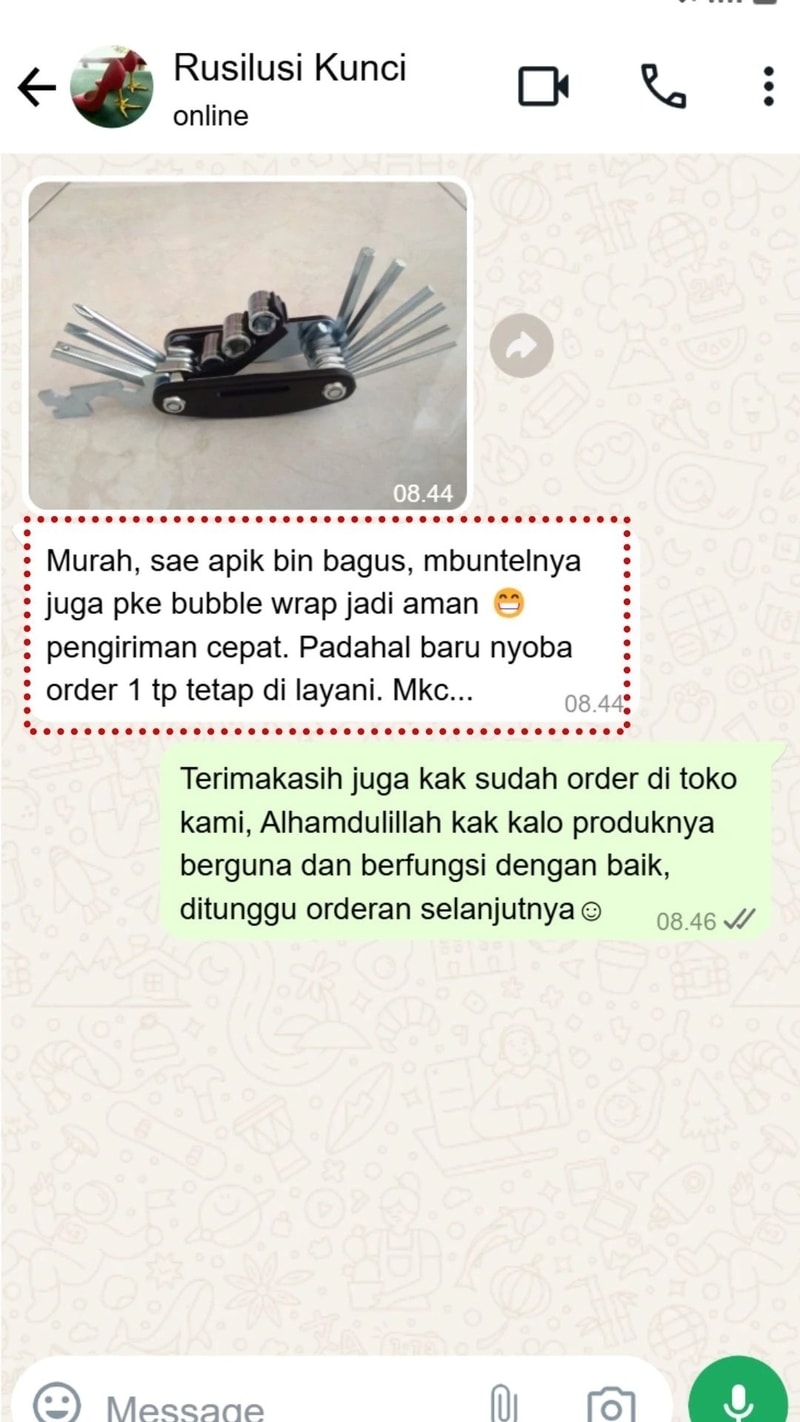Open the multitool photo
800x1422 pixels.
point(247,345)
